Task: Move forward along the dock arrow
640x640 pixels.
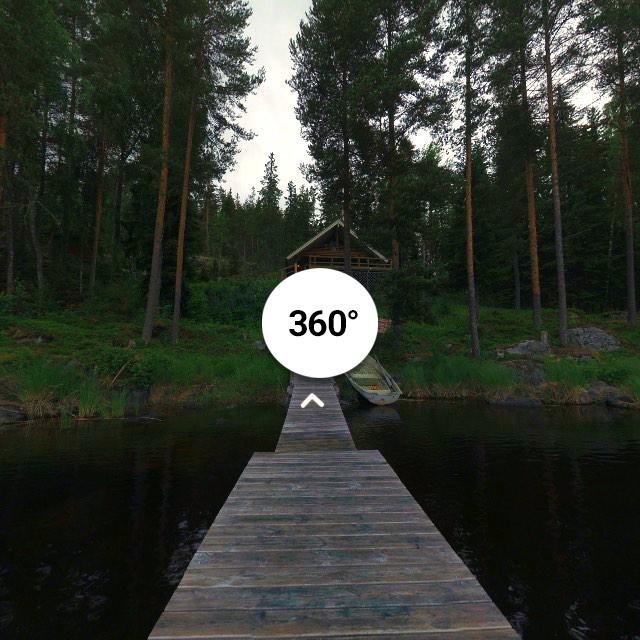Action: tap(312, 401)
